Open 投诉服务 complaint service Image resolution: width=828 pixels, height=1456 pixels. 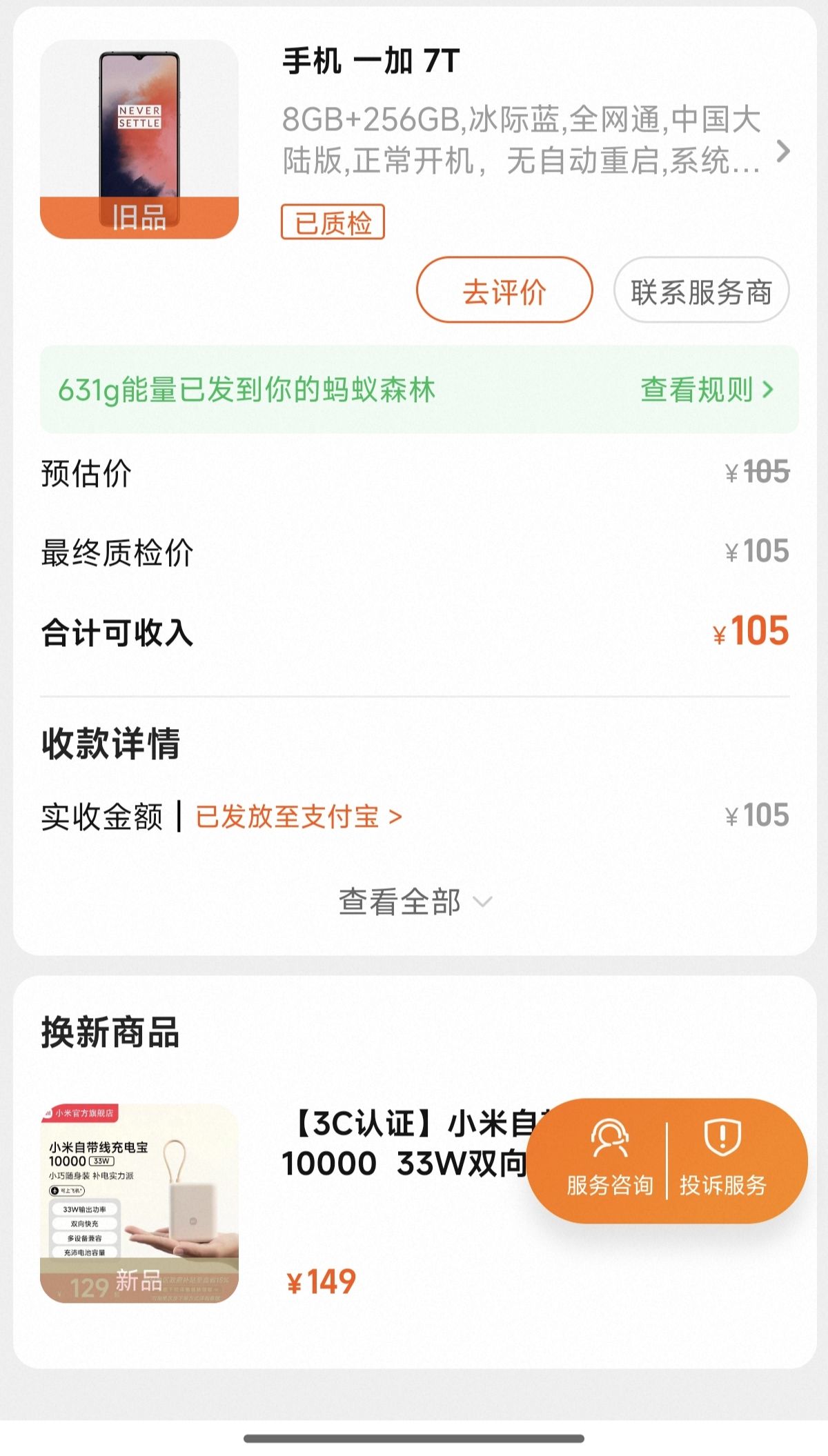click(723, 1159)
